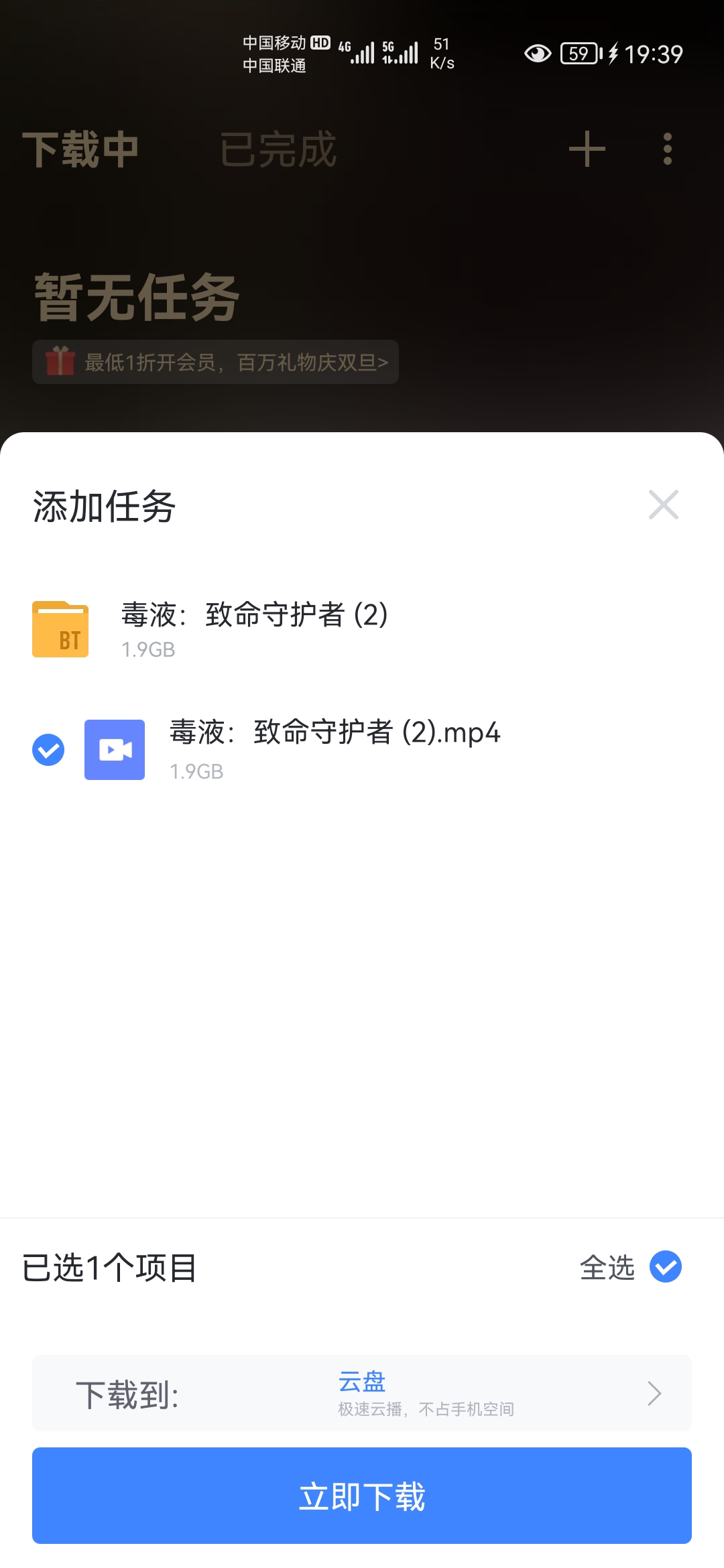Close the 添加任务 dialog
This screenshot has width=724, height=1568.
pyautogui.click(x=663, y=505)
